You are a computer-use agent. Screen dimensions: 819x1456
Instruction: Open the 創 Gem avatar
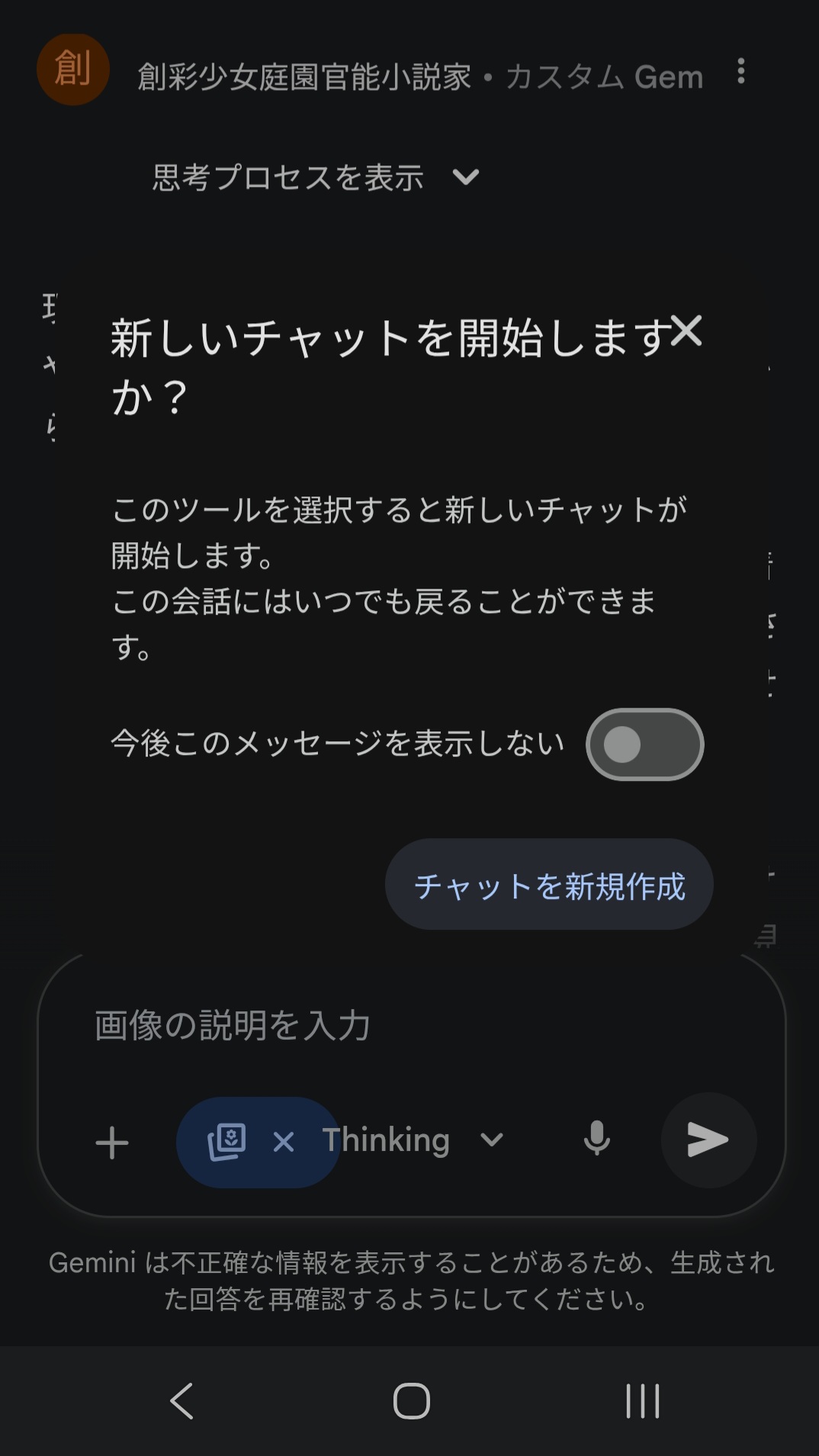73,69
